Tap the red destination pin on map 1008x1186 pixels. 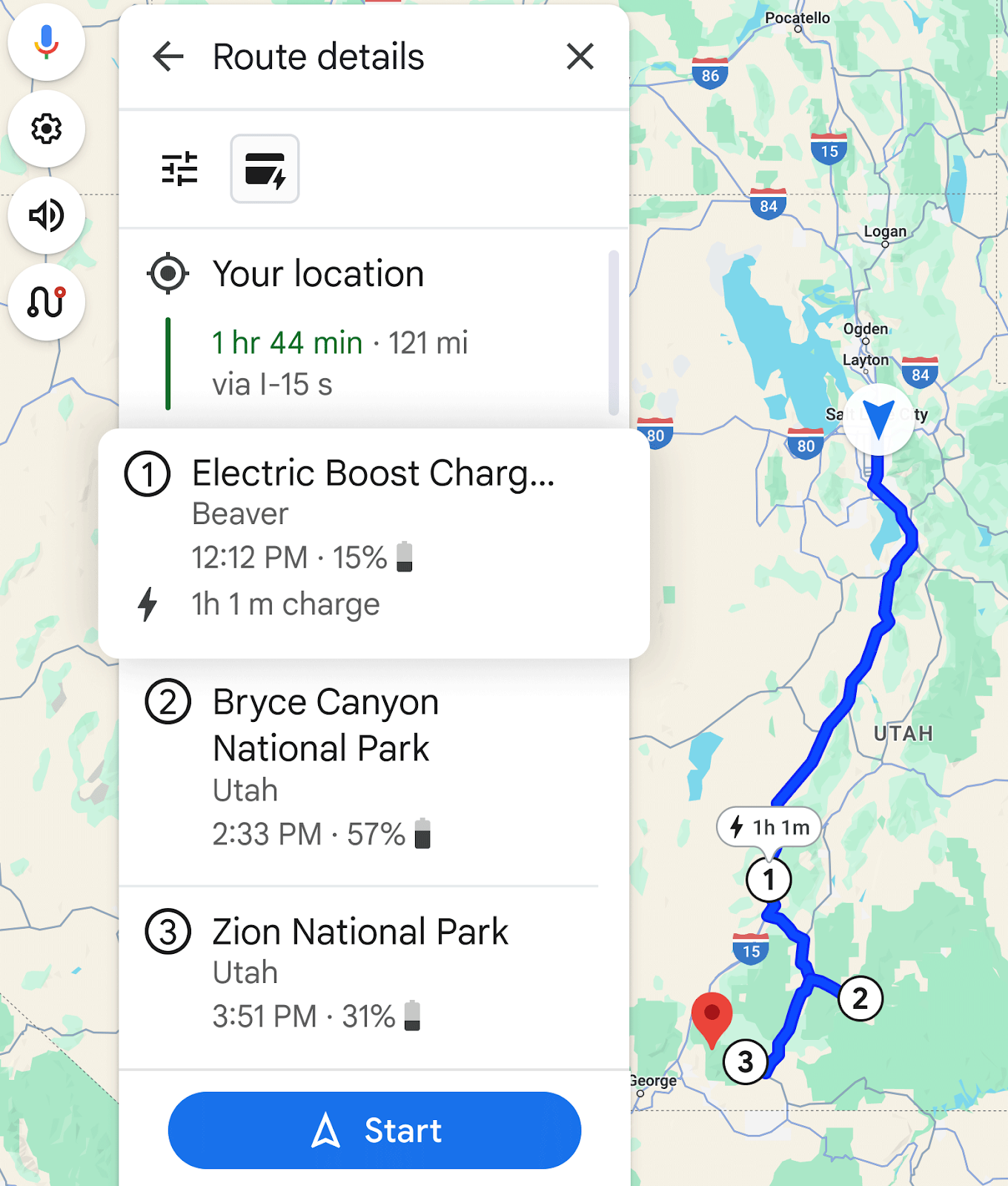point(712,1016)
